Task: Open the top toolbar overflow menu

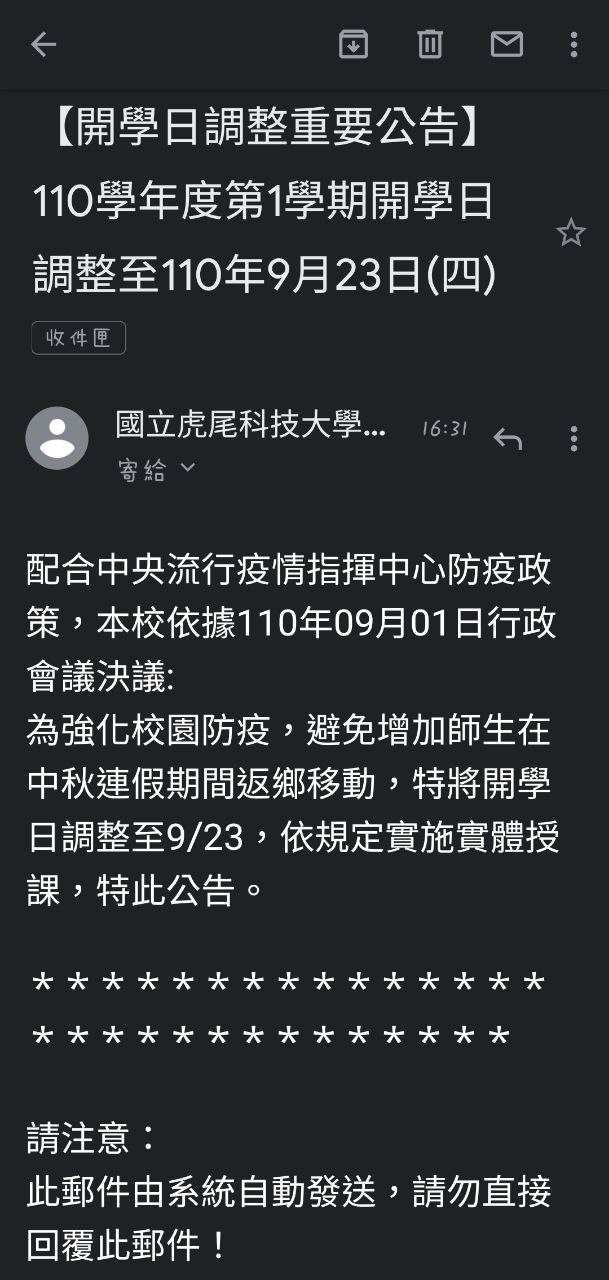Action: (573, 44)
